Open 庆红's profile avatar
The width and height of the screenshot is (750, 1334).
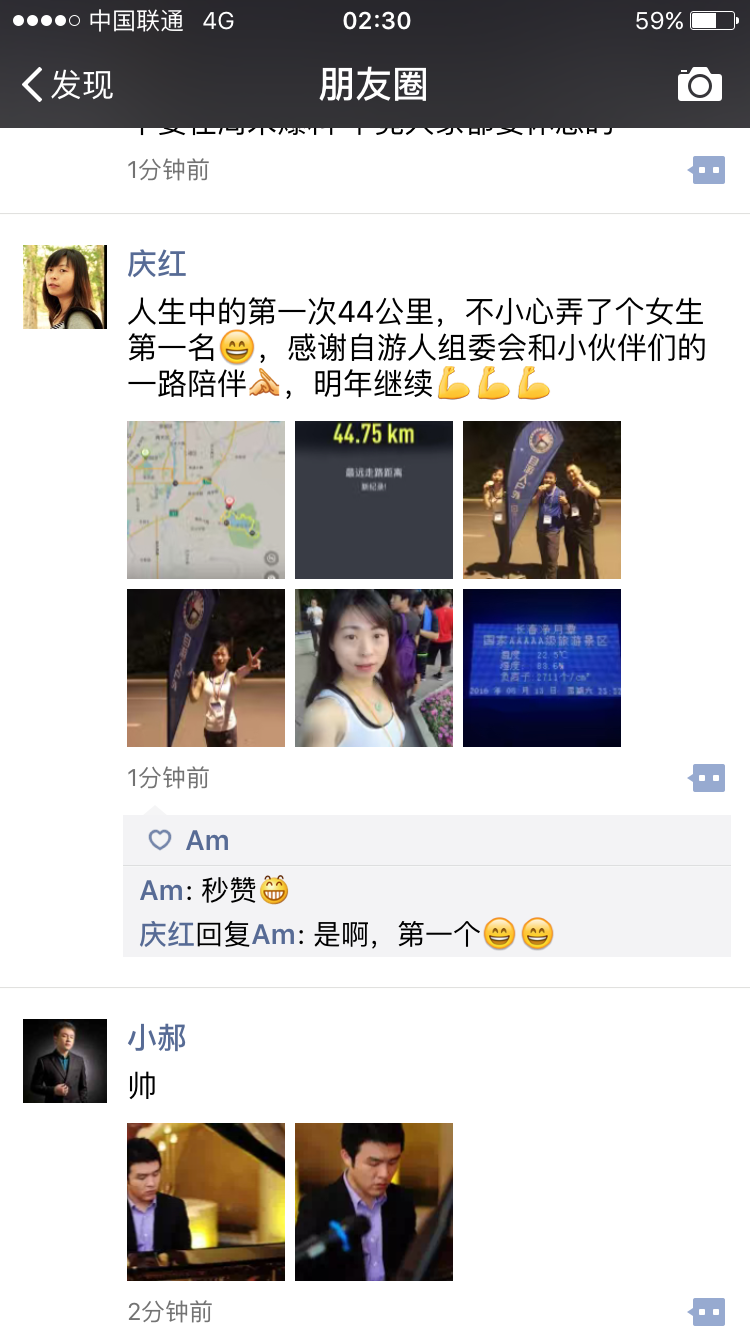(65, 287)
